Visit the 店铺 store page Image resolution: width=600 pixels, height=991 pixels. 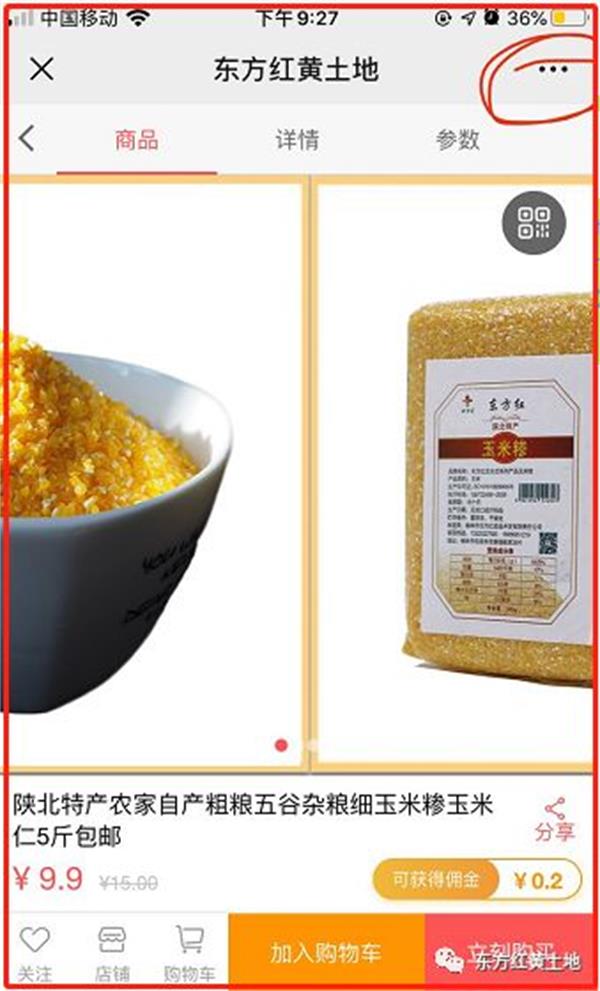(111, 953)
